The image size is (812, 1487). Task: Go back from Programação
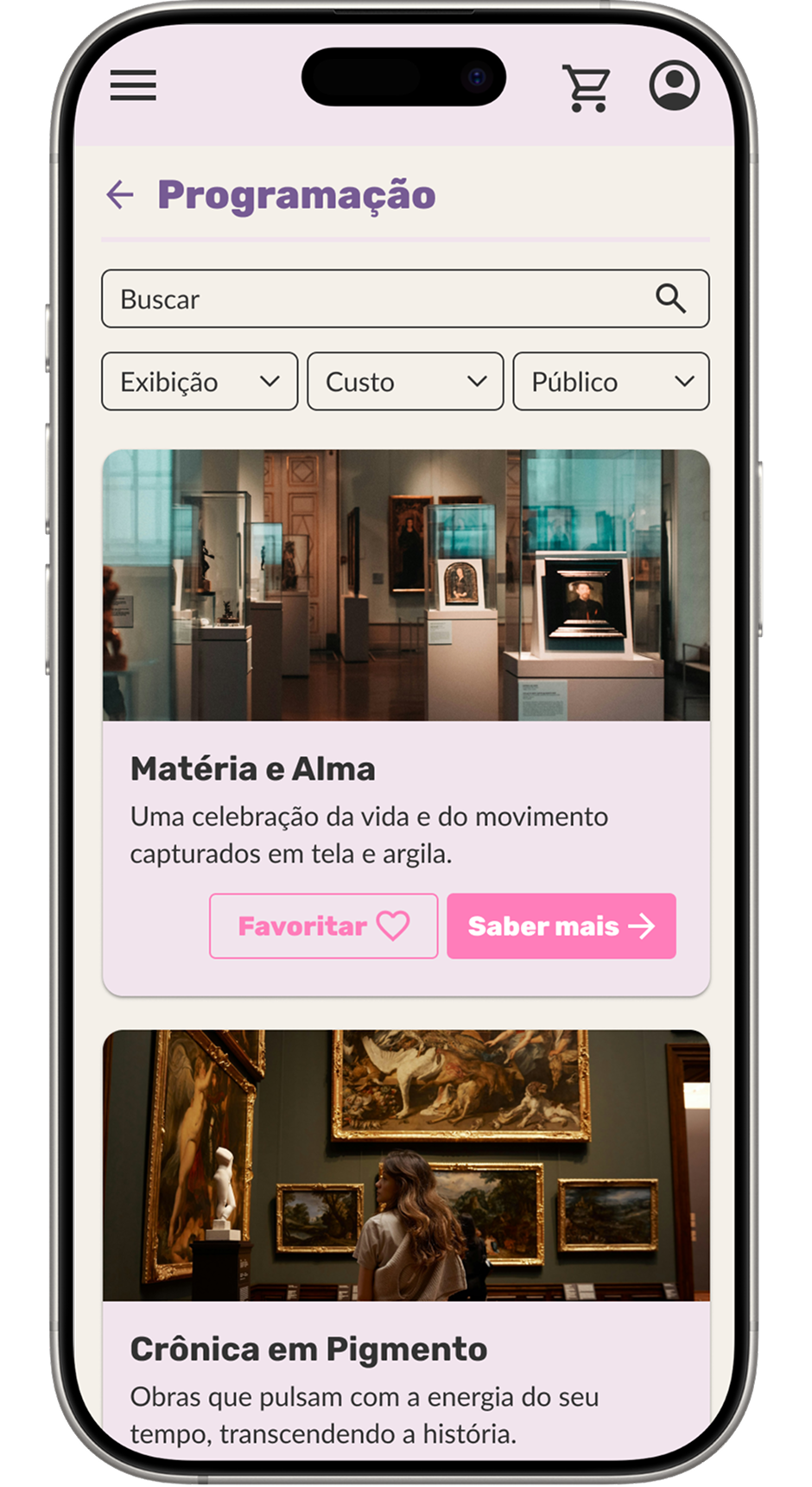pyautogui.click(x=120, y=194)
